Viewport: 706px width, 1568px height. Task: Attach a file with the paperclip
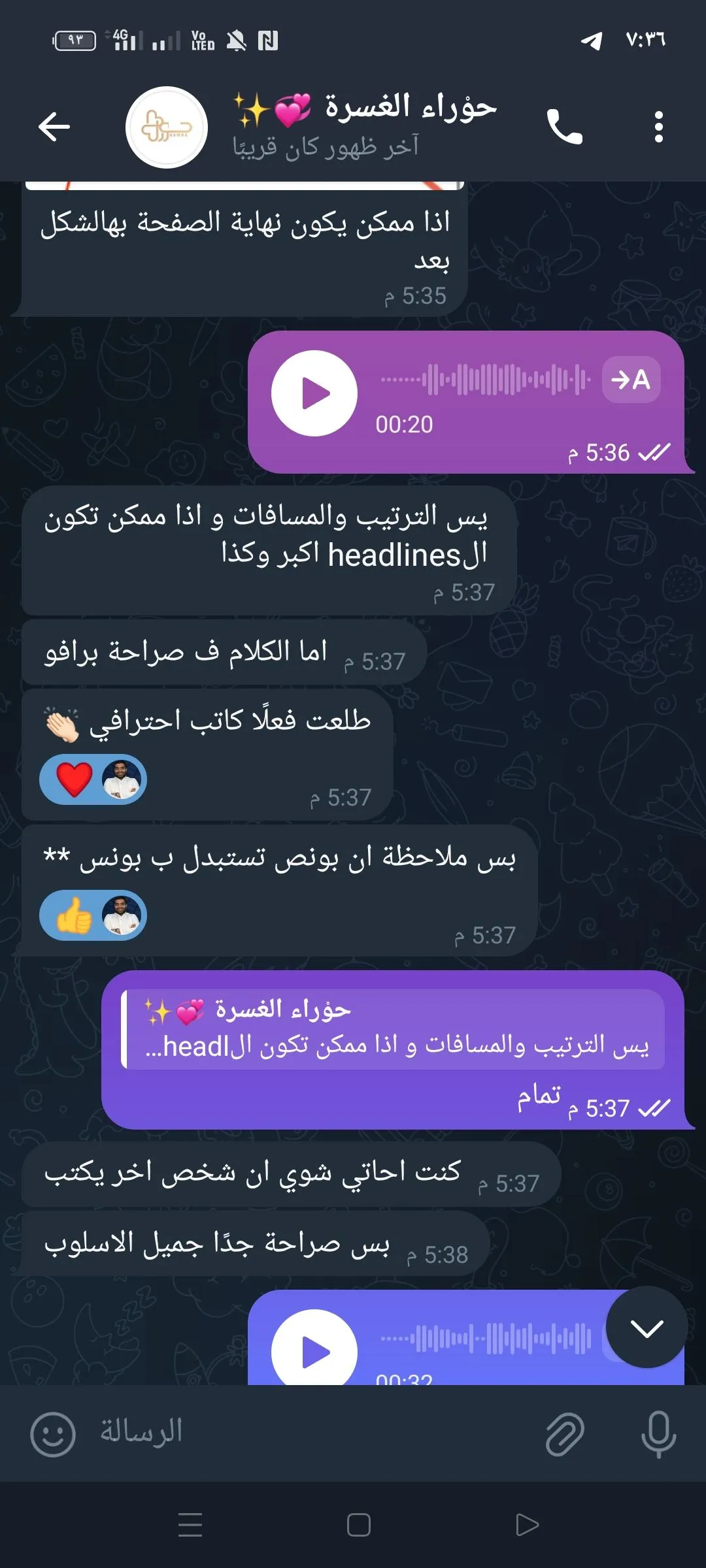[565, 1434]
